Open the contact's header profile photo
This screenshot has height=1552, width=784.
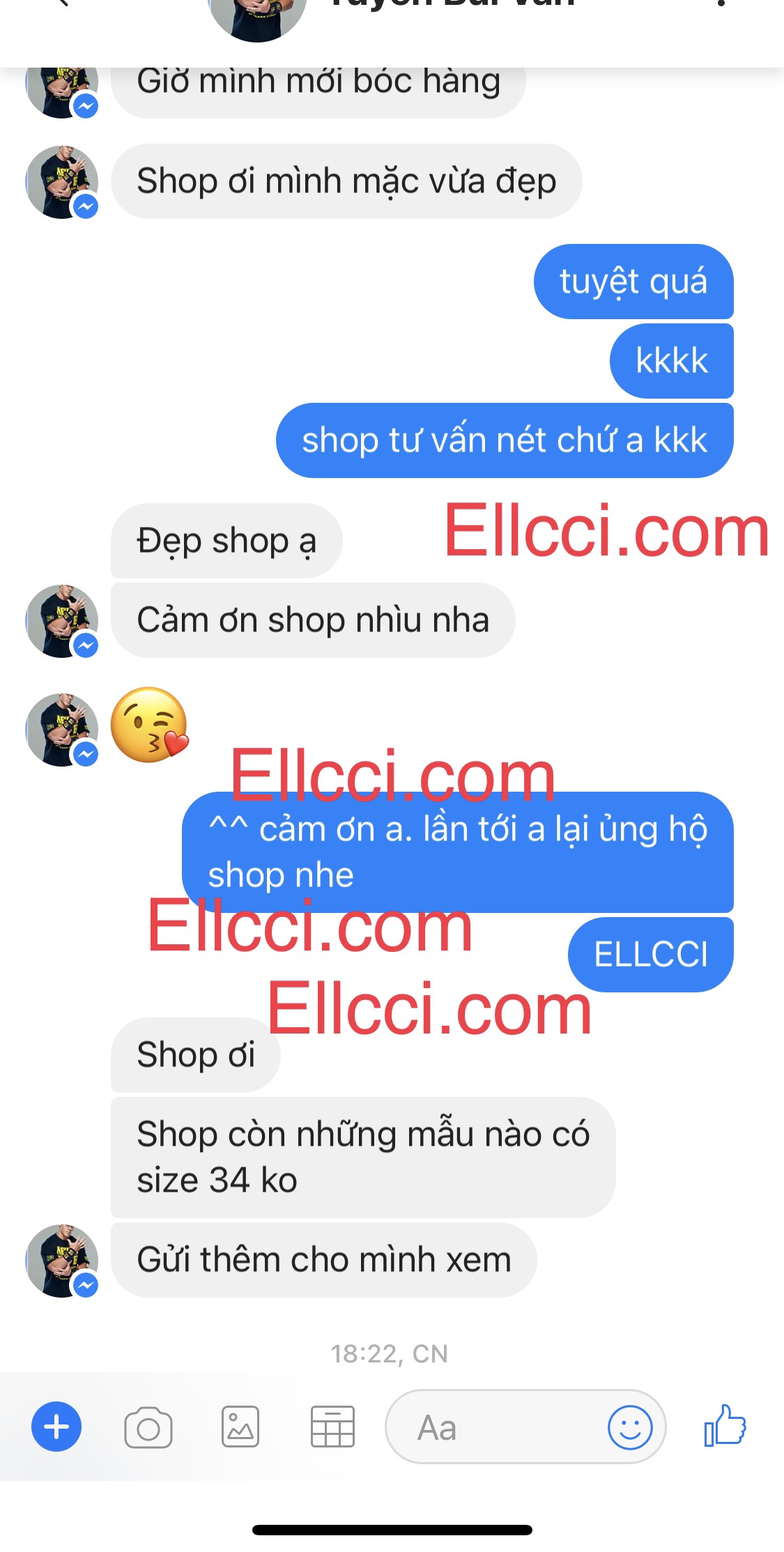[x=258, y=14]
